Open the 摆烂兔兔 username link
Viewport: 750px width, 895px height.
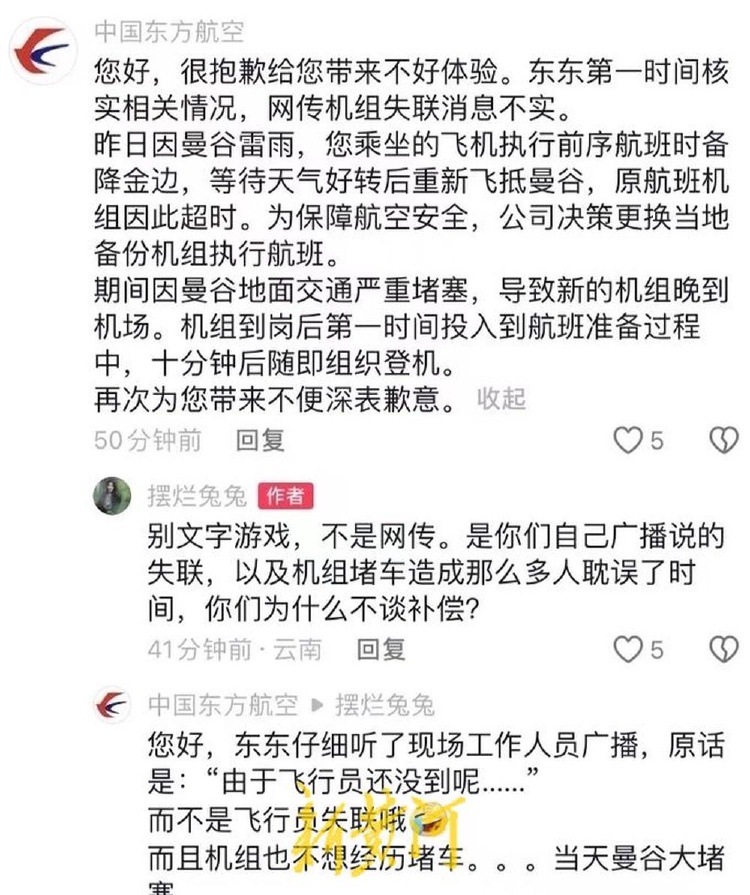click(196, 496)
